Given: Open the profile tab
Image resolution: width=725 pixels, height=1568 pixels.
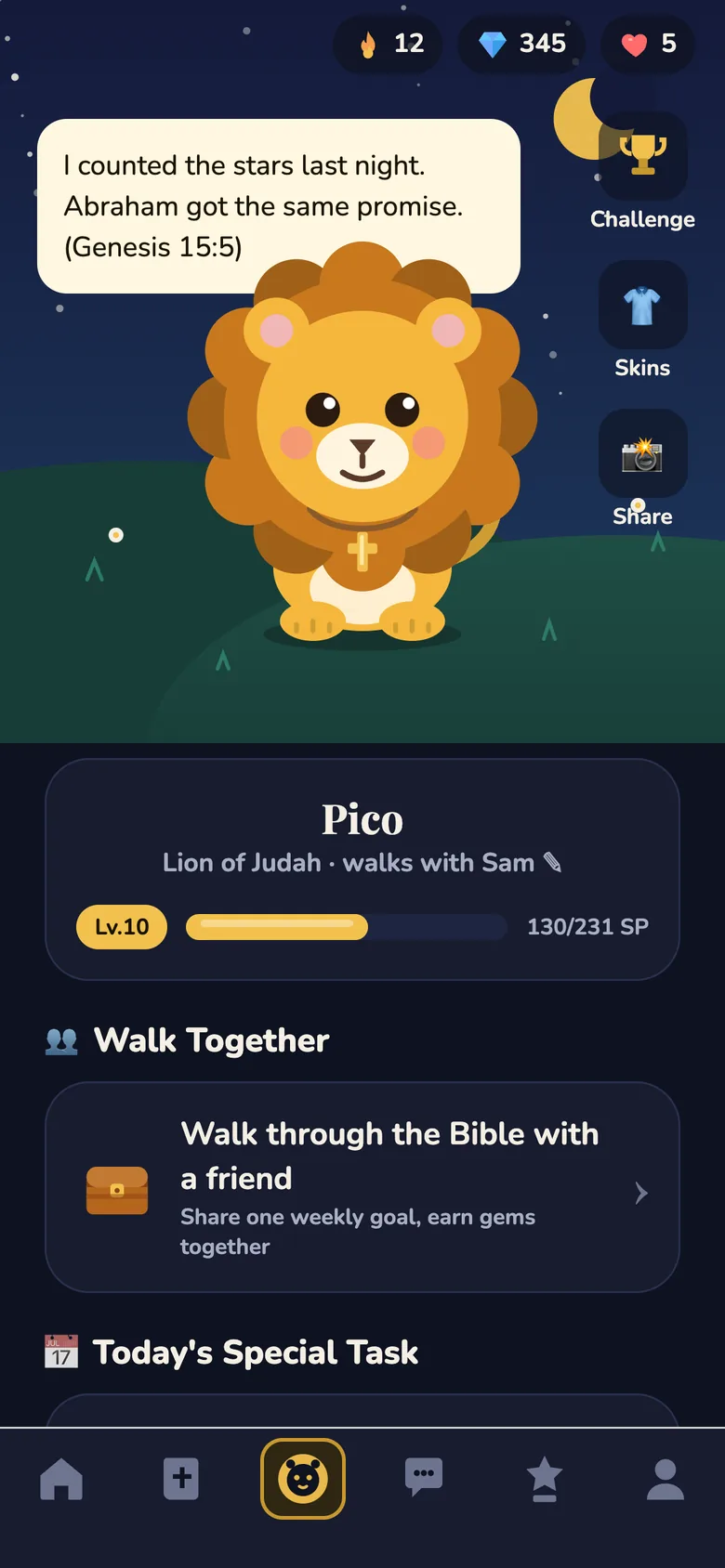Looking at the screenshot, I should click(666, 1479).
